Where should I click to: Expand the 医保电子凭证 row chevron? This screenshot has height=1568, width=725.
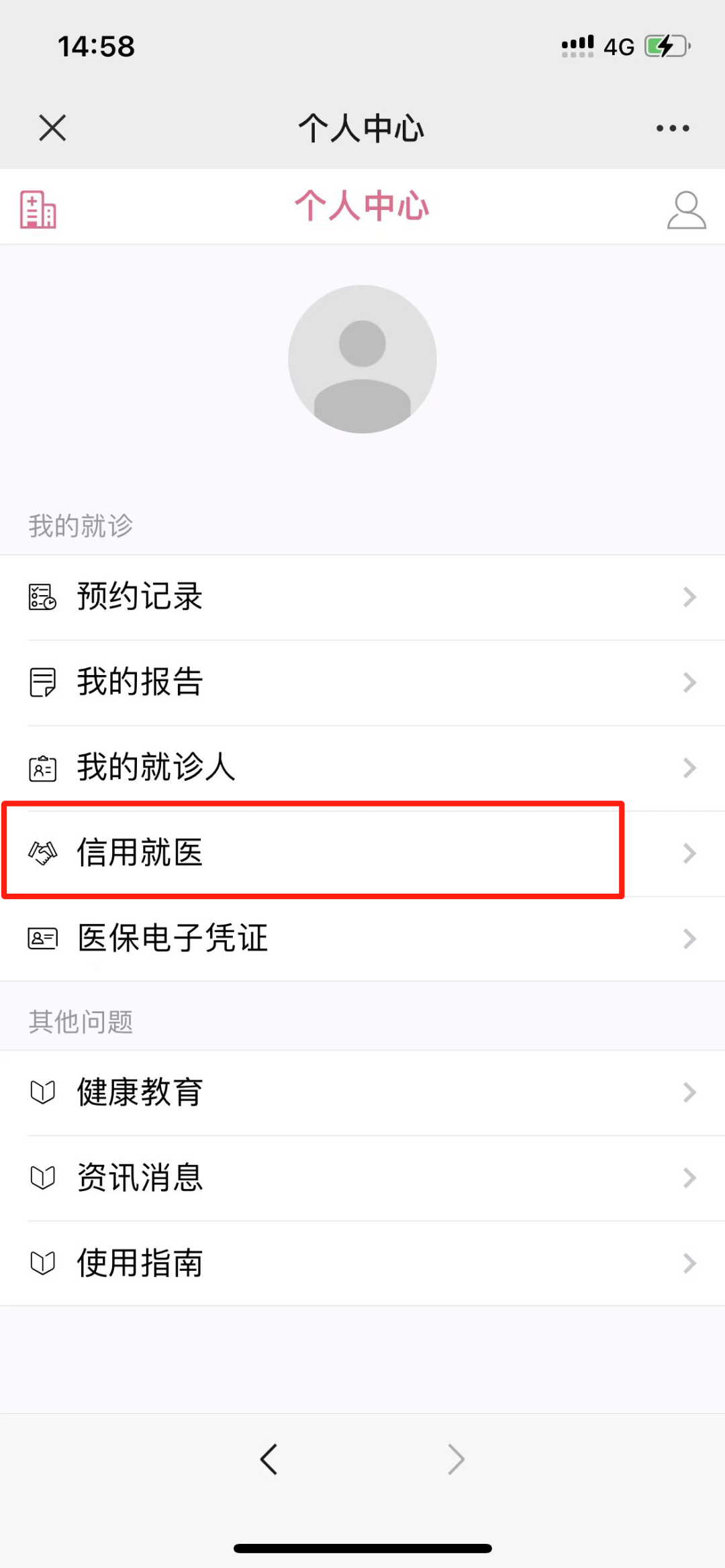coord(689,939)
